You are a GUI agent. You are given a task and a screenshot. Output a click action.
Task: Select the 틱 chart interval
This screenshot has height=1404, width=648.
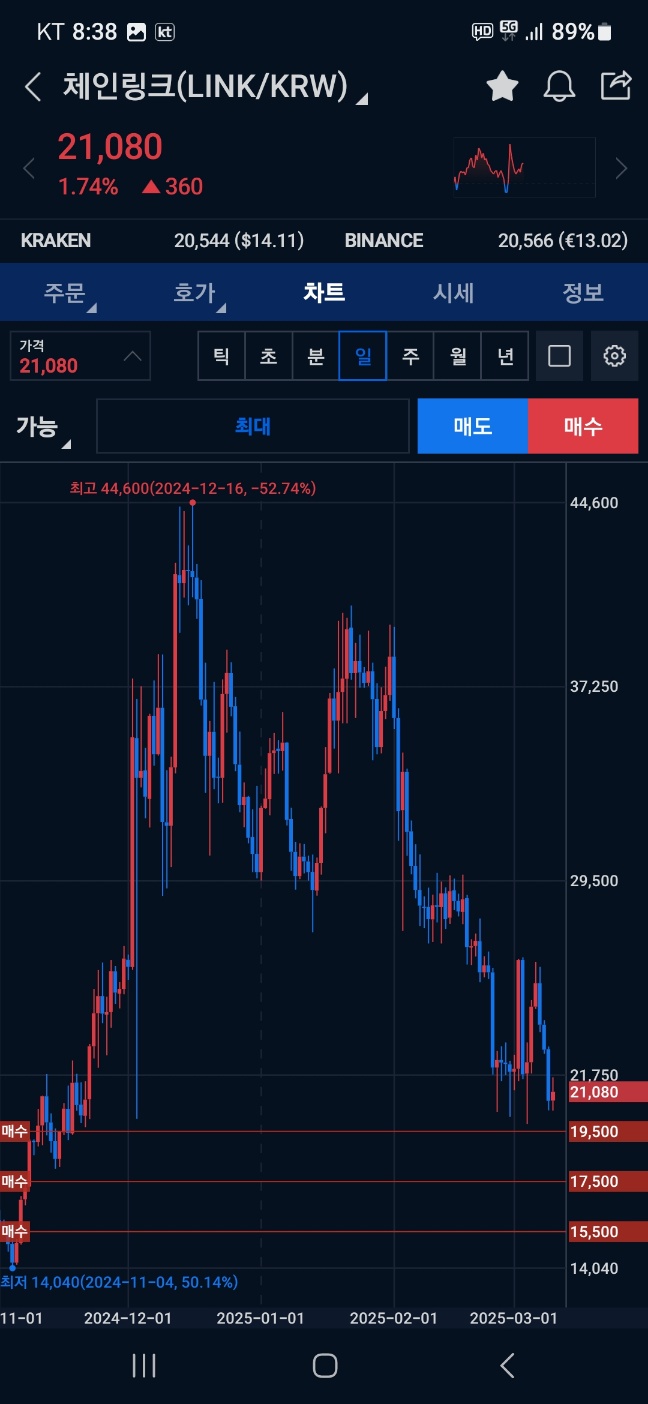click(222, 356)
